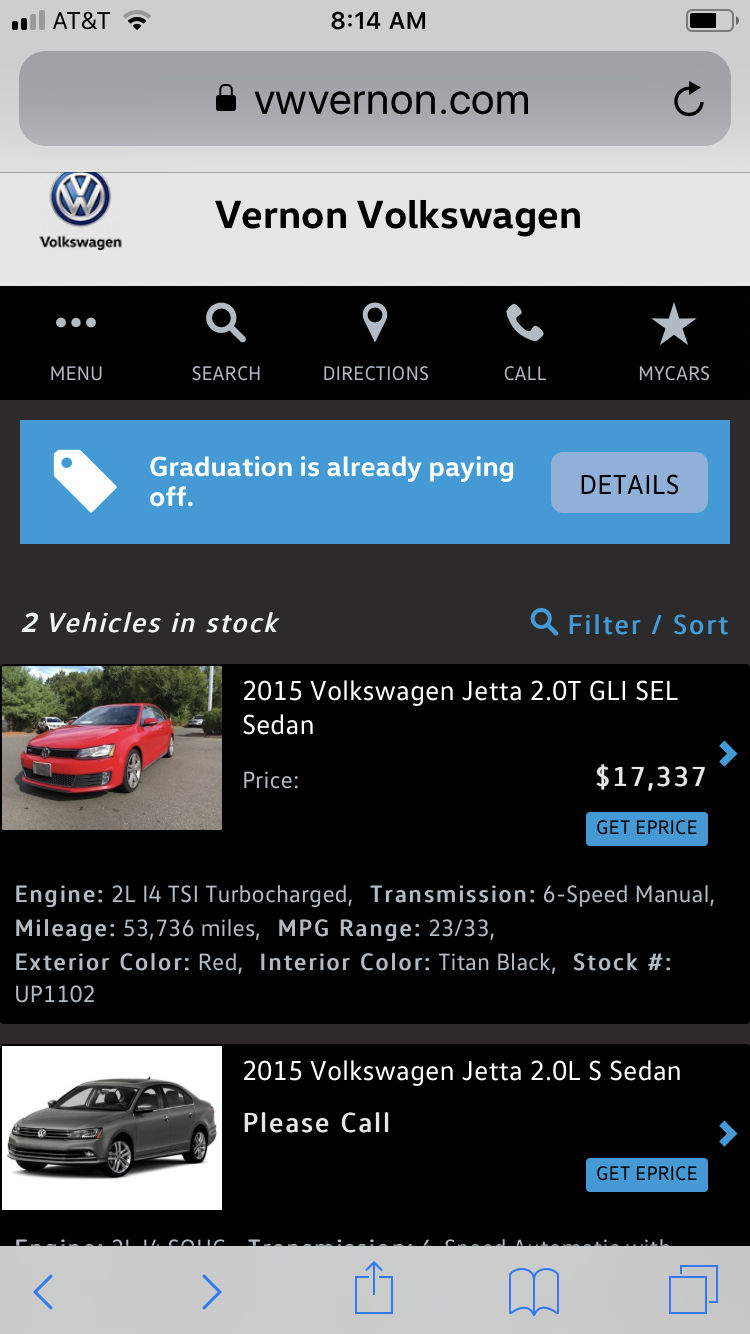This screenshot has width=750, height=1334.
Task: Open Safari bookmarks
Action: [x=534, y=1291]
